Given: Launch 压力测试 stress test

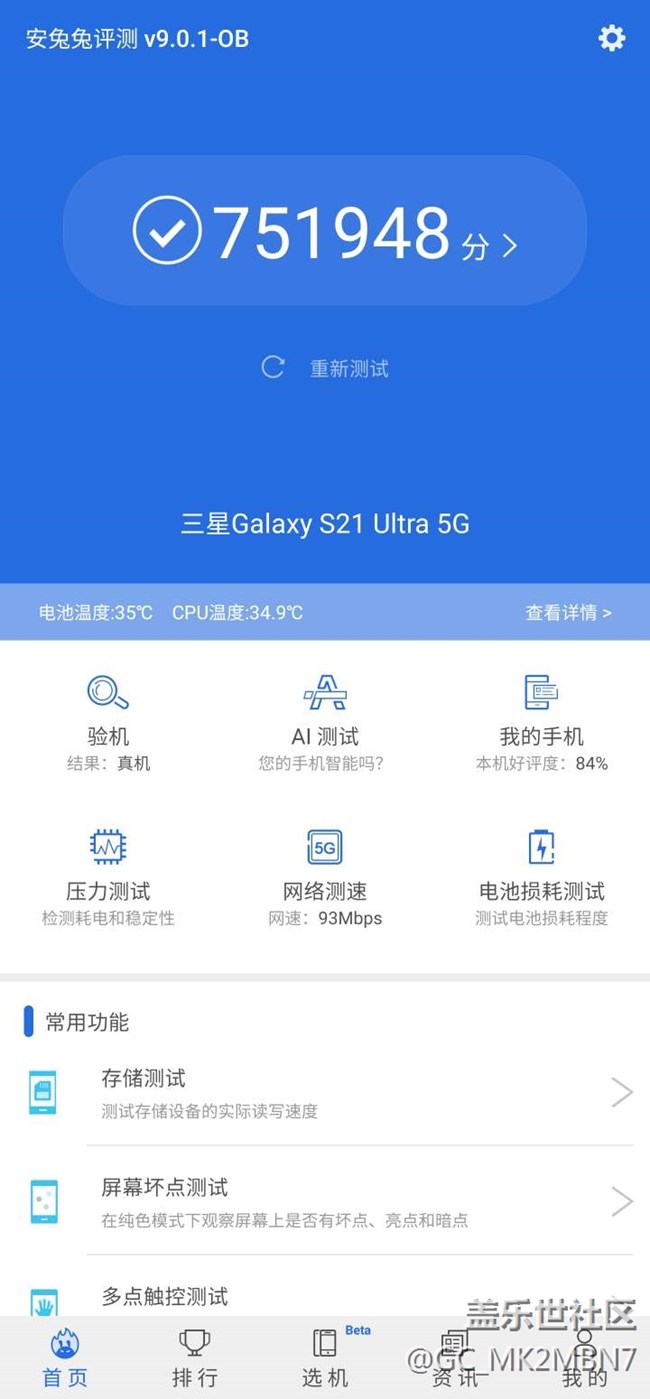Looking at the screenshot, I should pyautogui.click(x=108, y=877).
